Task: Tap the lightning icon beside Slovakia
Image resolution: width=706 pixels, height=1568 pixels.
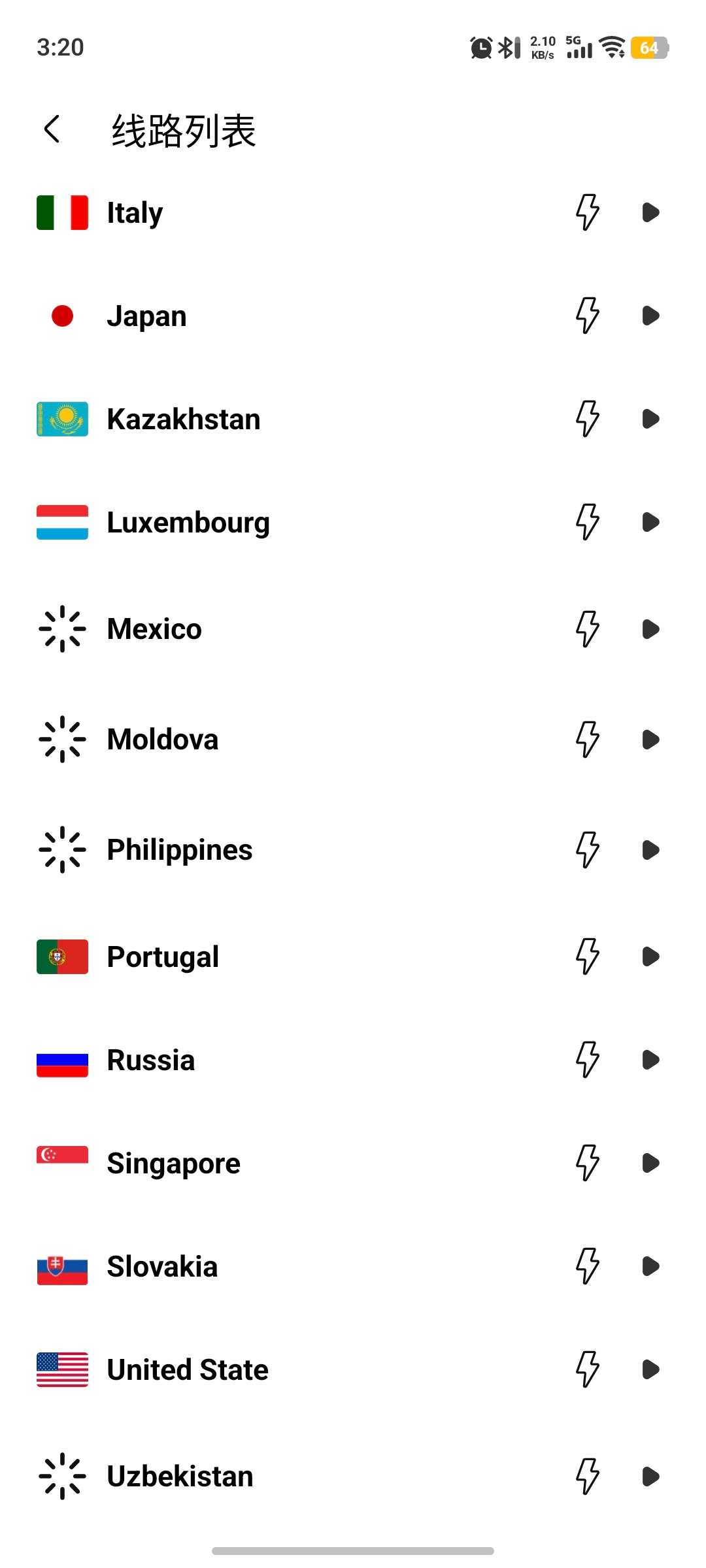Action: pyautogui.click(x=587, y=1266)
